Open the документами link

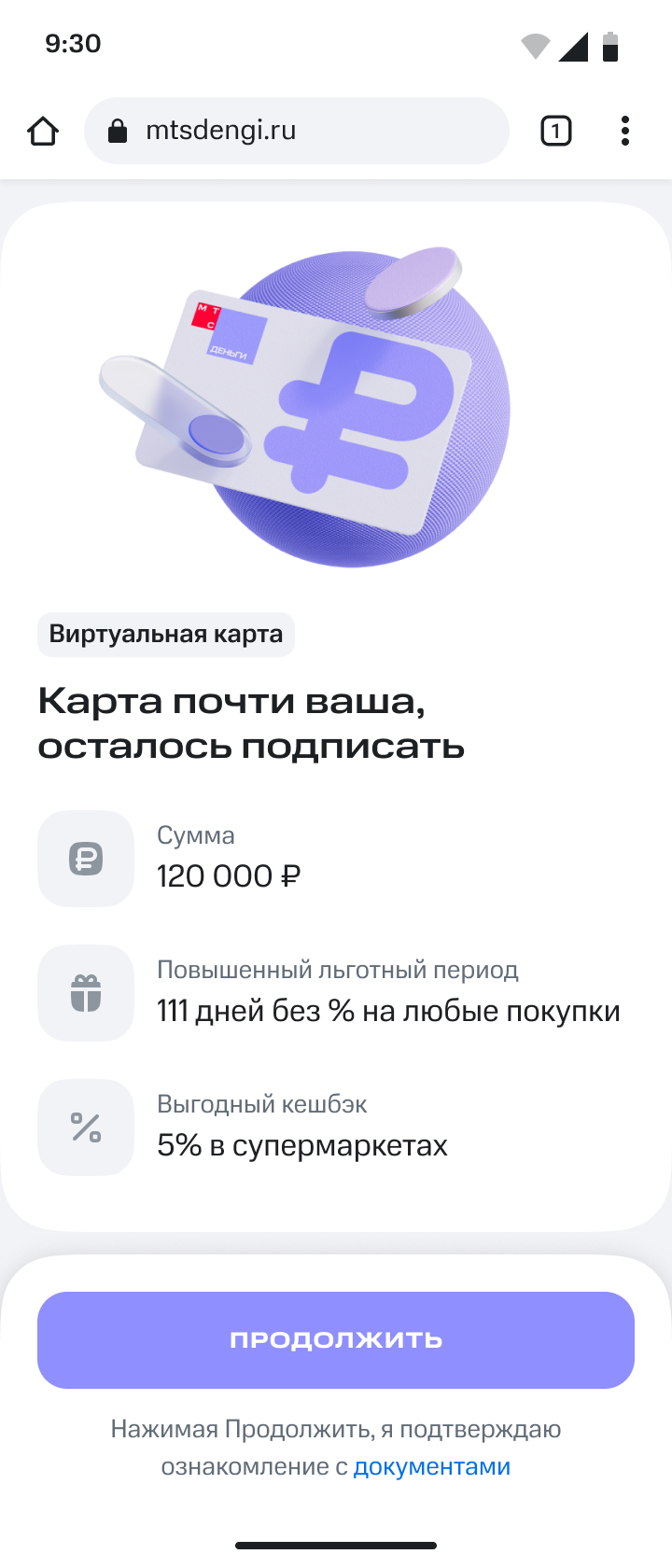[x=431, y=1466]
